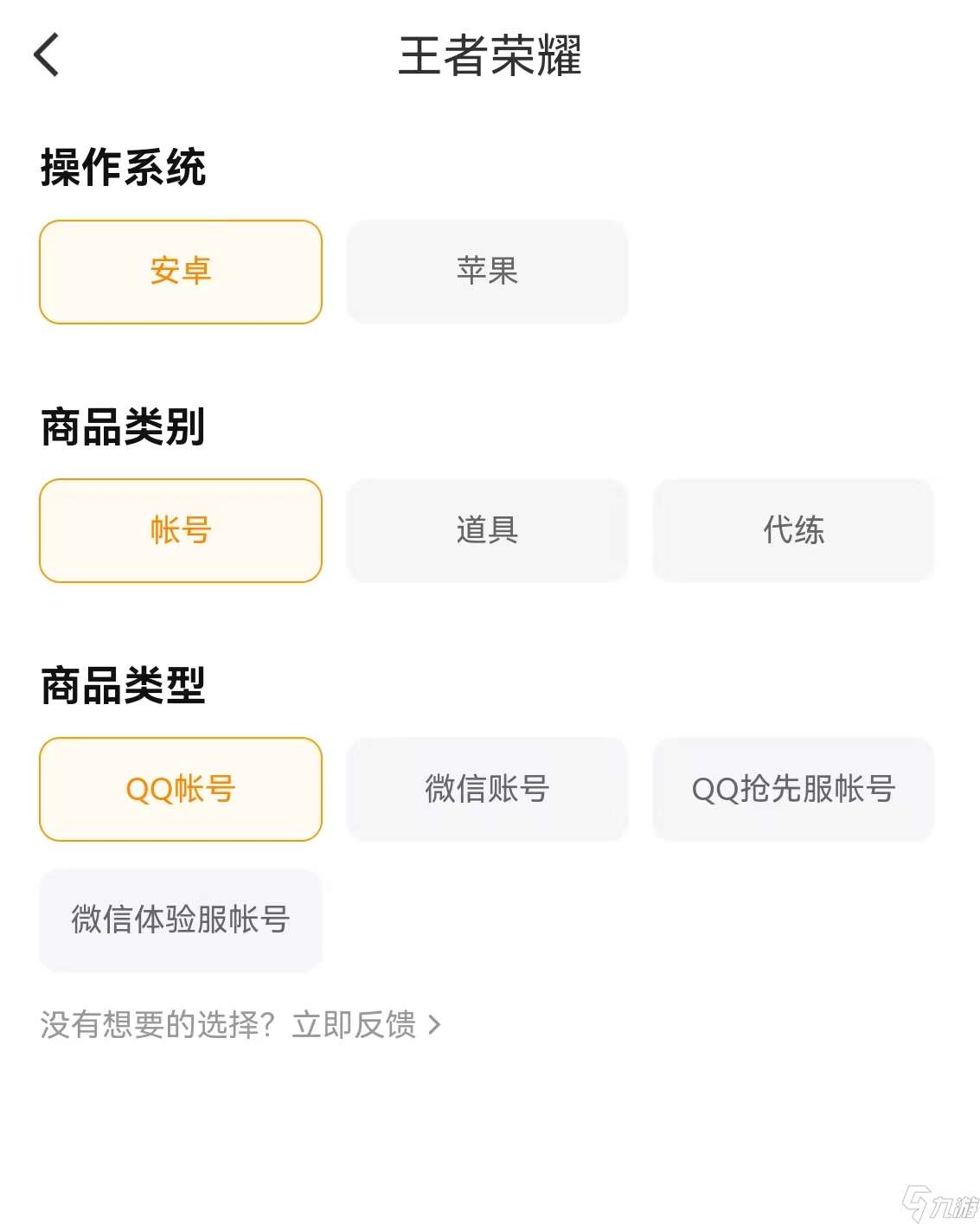Image resolution: width=980 pixels, height=1224 pixels.
Task: Select the 帐号 product category
Action: click(x=179, y=531)
